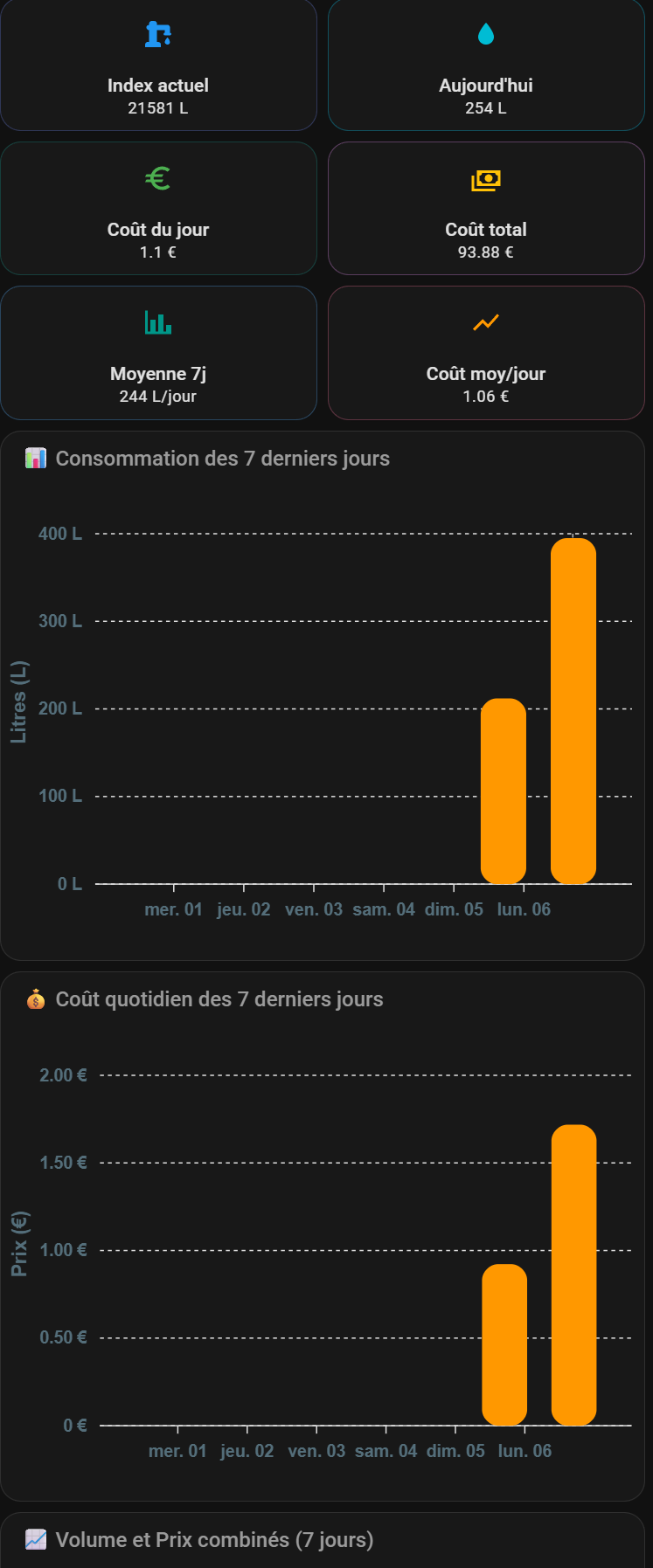This screenshot has height=1568, width=653.
Task: Open the Coût total card
Action: click(486, 210)
